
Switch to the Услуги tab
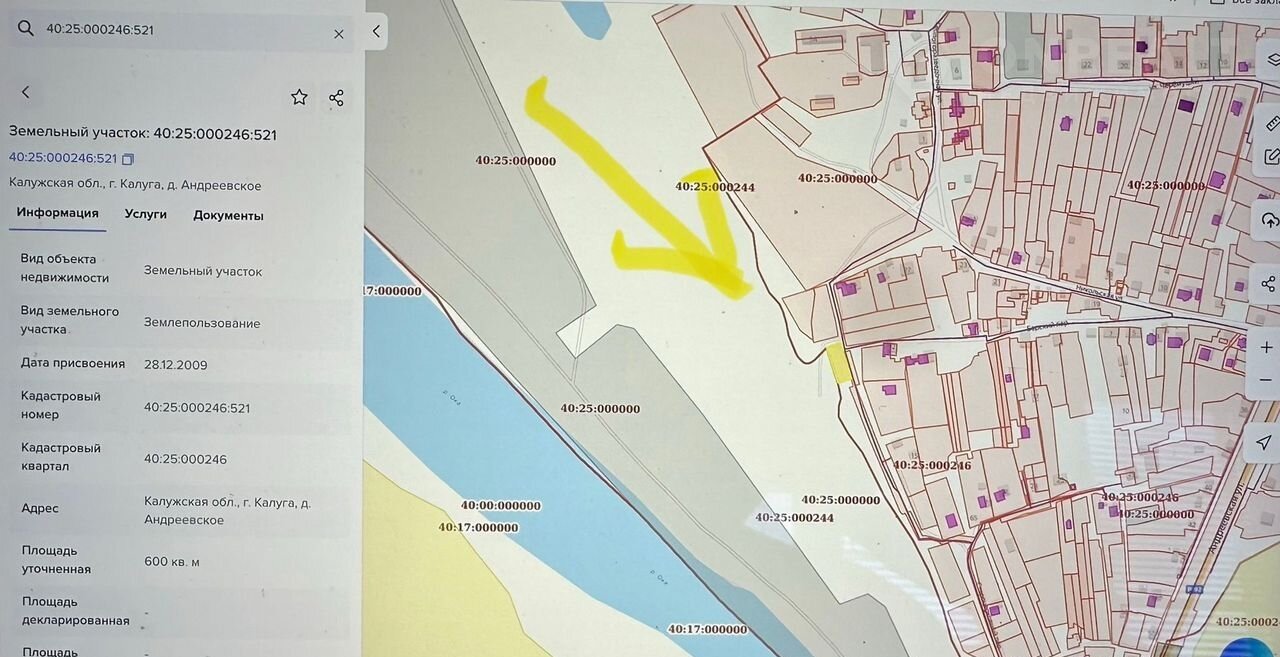146,214
